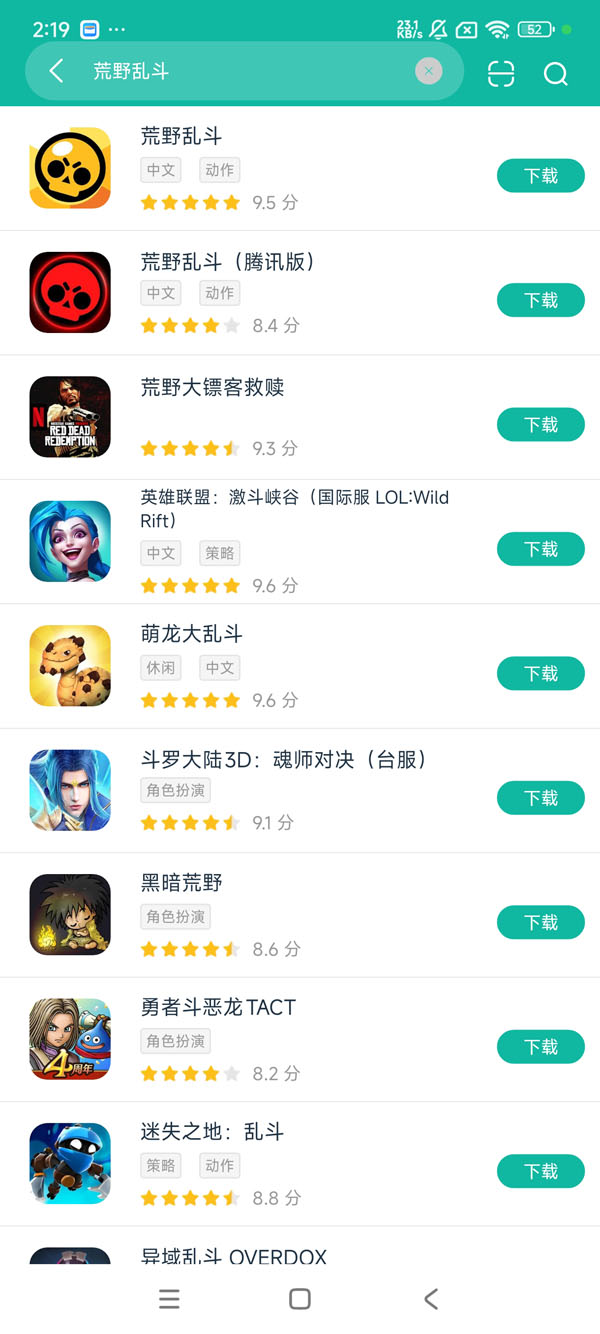The image size is (600, 1334).
Task: Download 黑暗荒野
Action: [x=540, y=922]
